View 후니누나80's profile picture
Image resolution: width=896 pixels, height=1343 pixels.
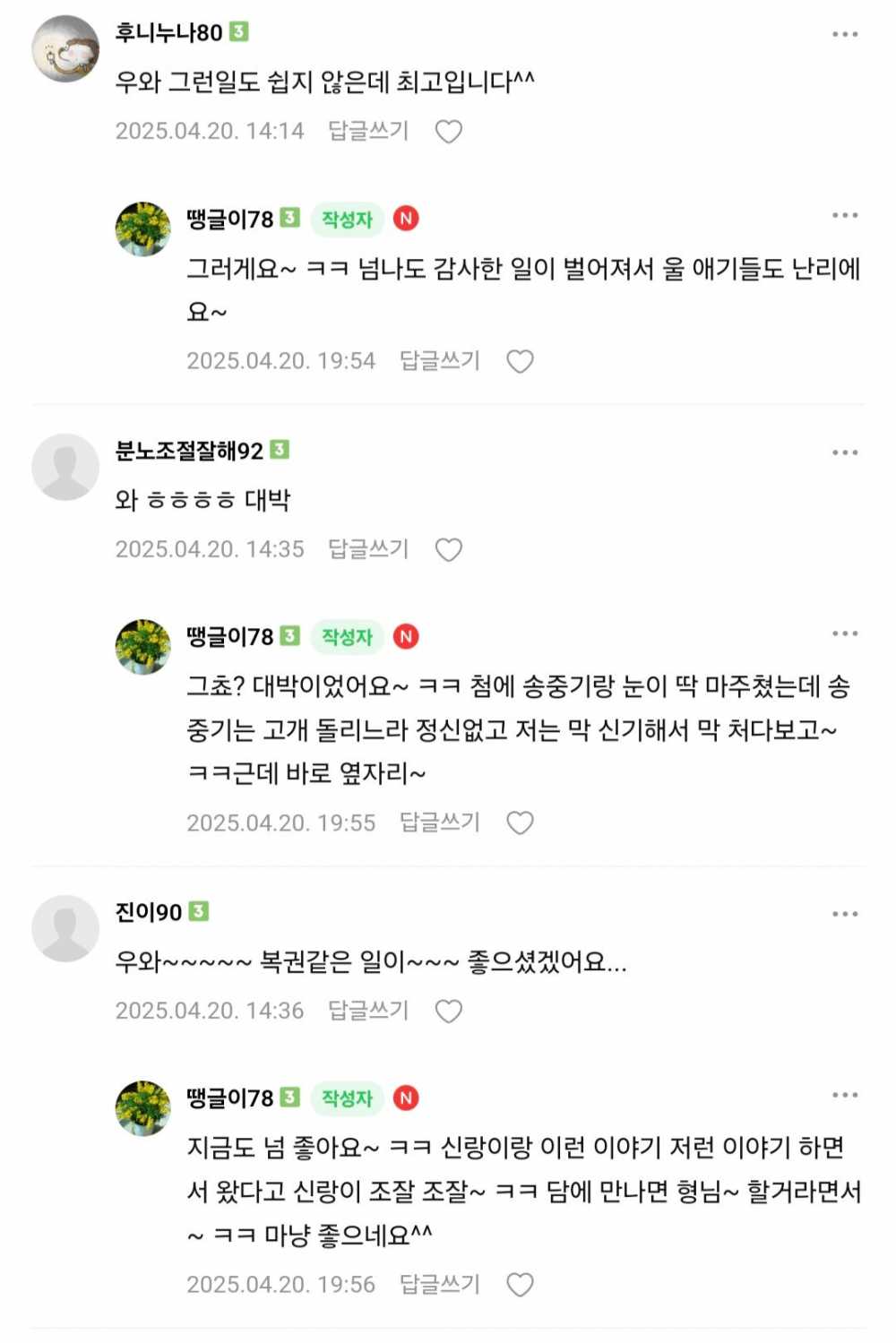(65, 48)
